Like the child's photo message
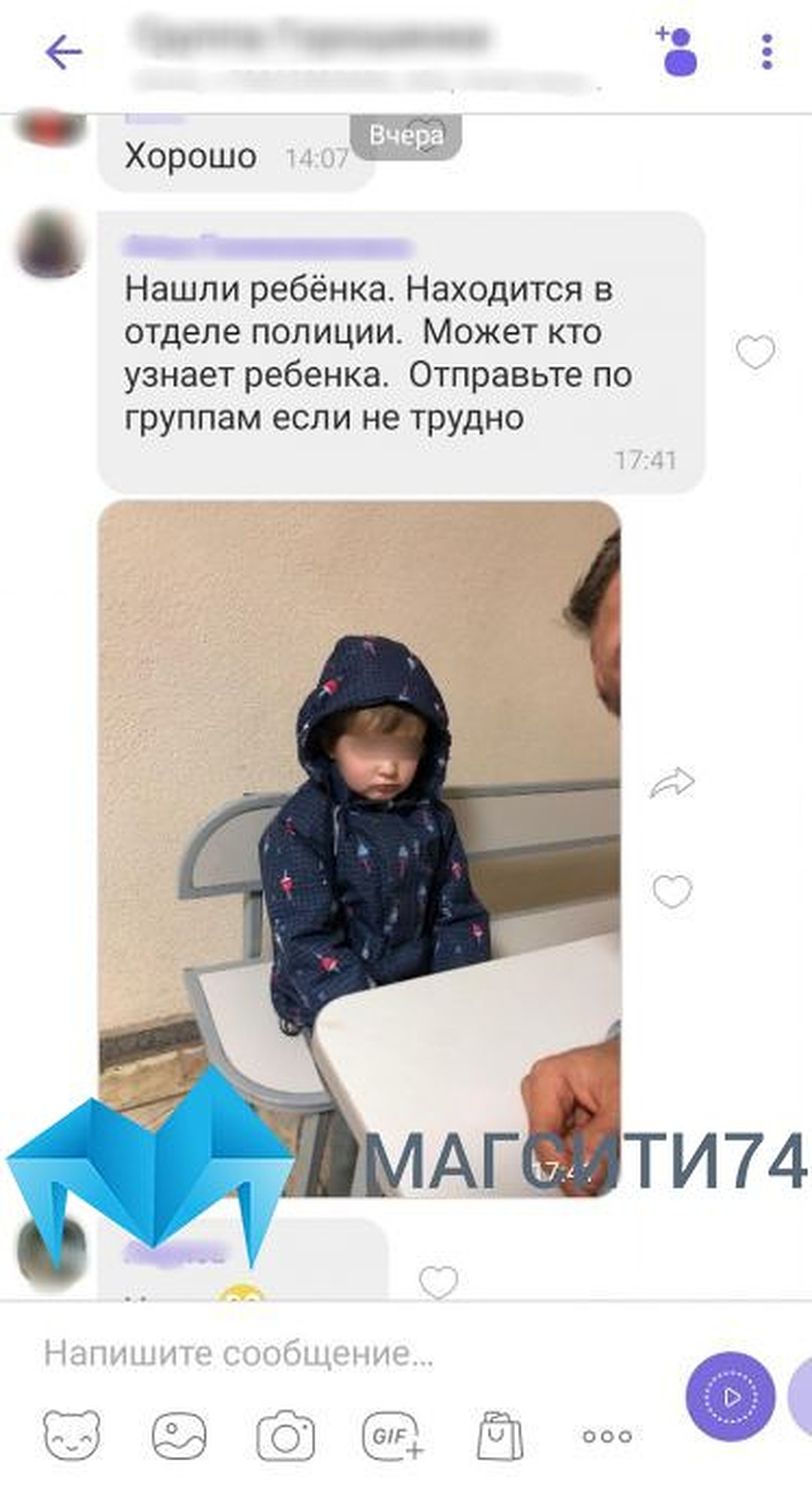Image resolution: width=812 pixels, height=1488 pixels. [x=672, y=891]
